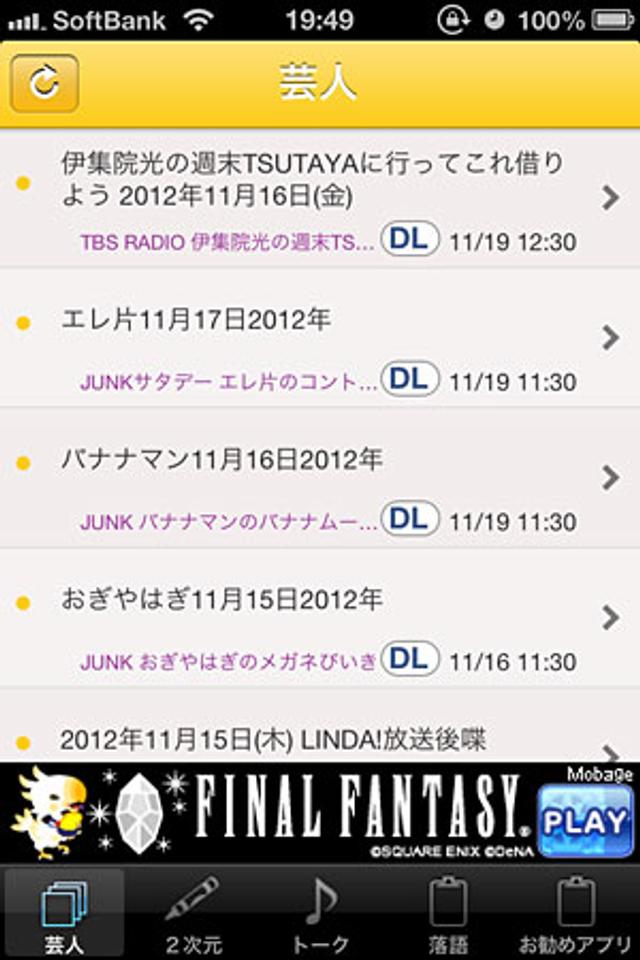Open the お勧めアプリ tab
This screenshot has height=960, width=640.
click(x=576, y=912)
